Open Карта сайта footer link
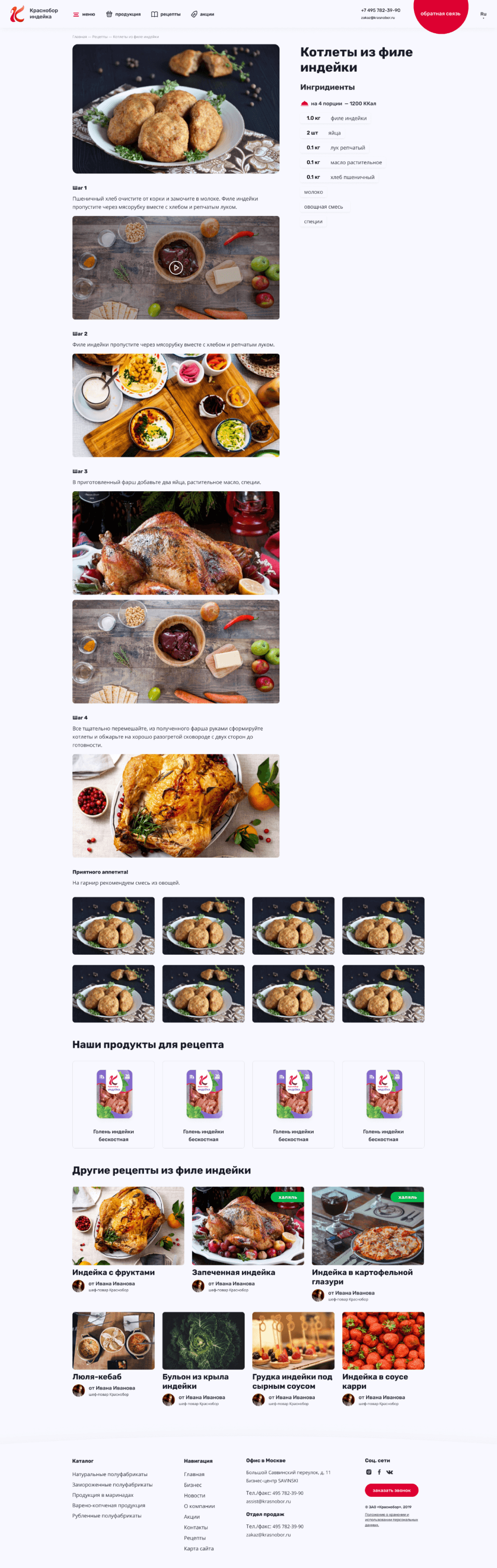Viewport: 497px width, 1568px height. [198, 1548]
